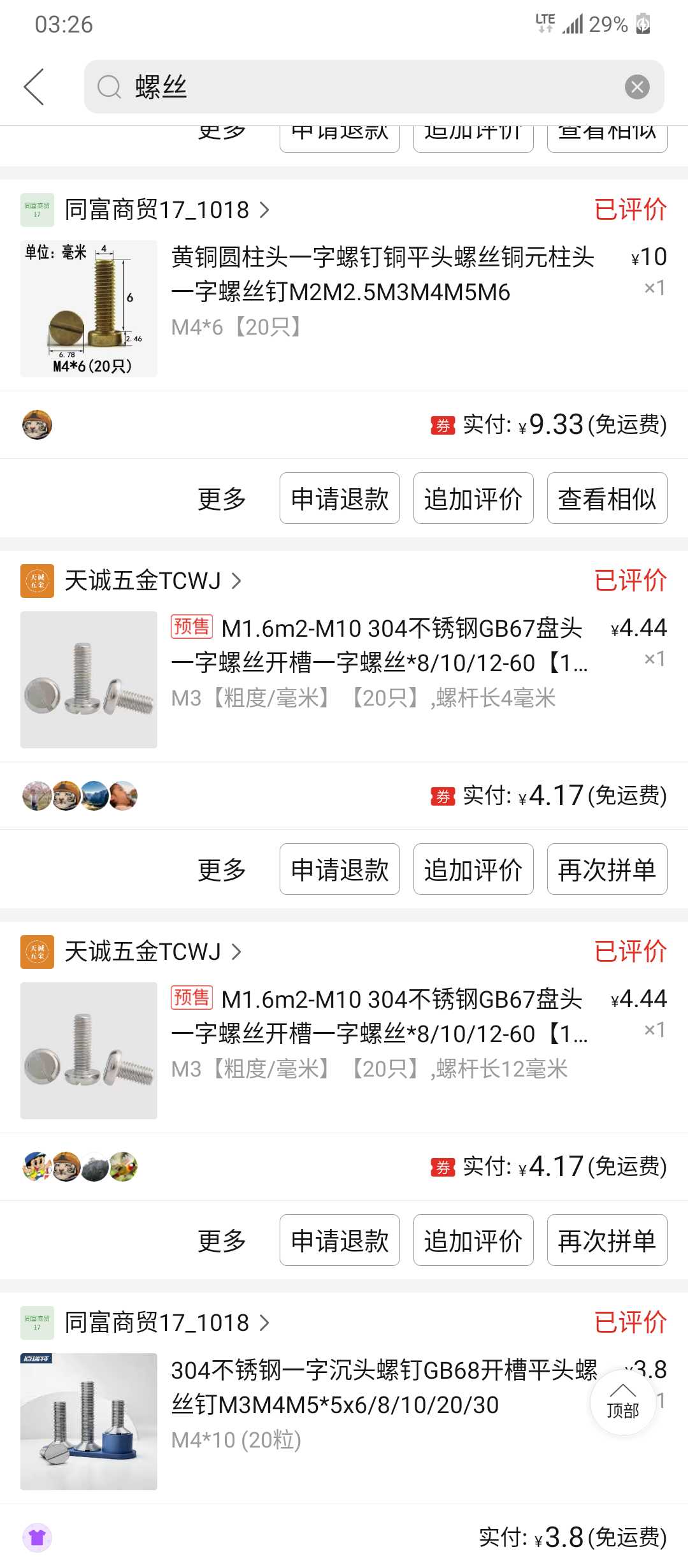Tap 再次拼单 for 螺杆长4毫米 order
This screenshot has width=688, height=1568.
click(607, 869)
